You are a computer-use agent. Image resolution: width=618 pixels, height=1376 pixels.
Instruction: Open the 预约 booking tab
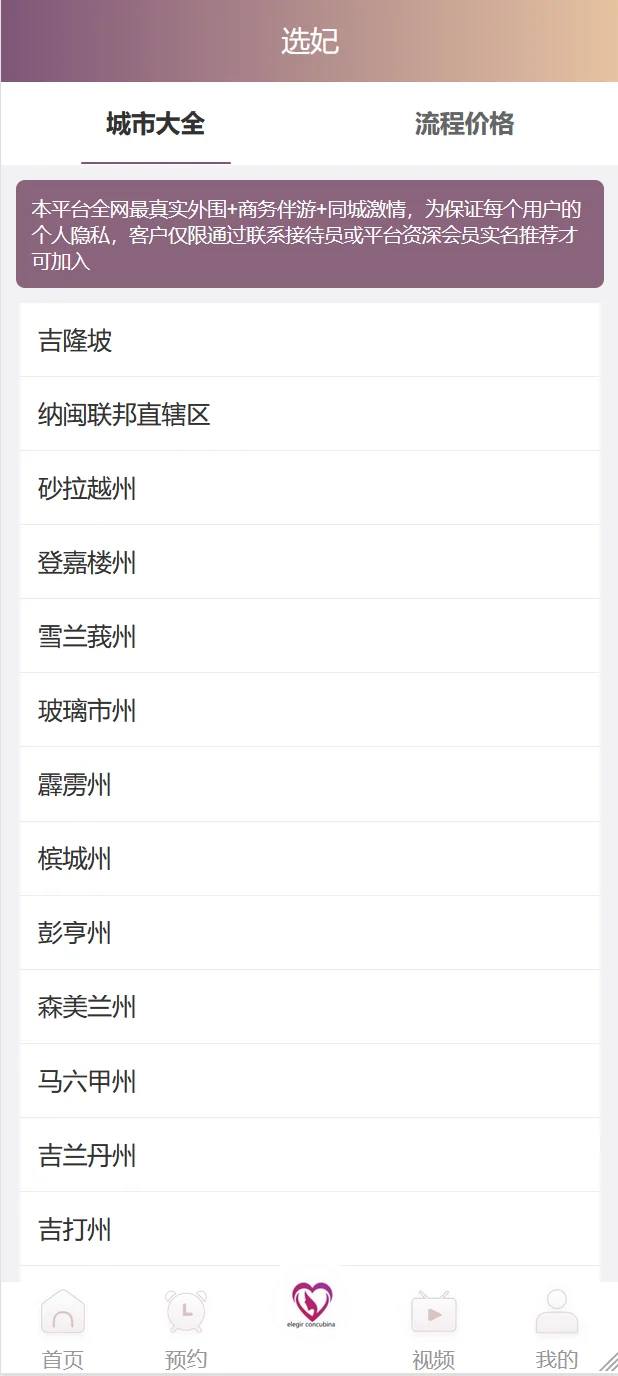click(186, 1328)
